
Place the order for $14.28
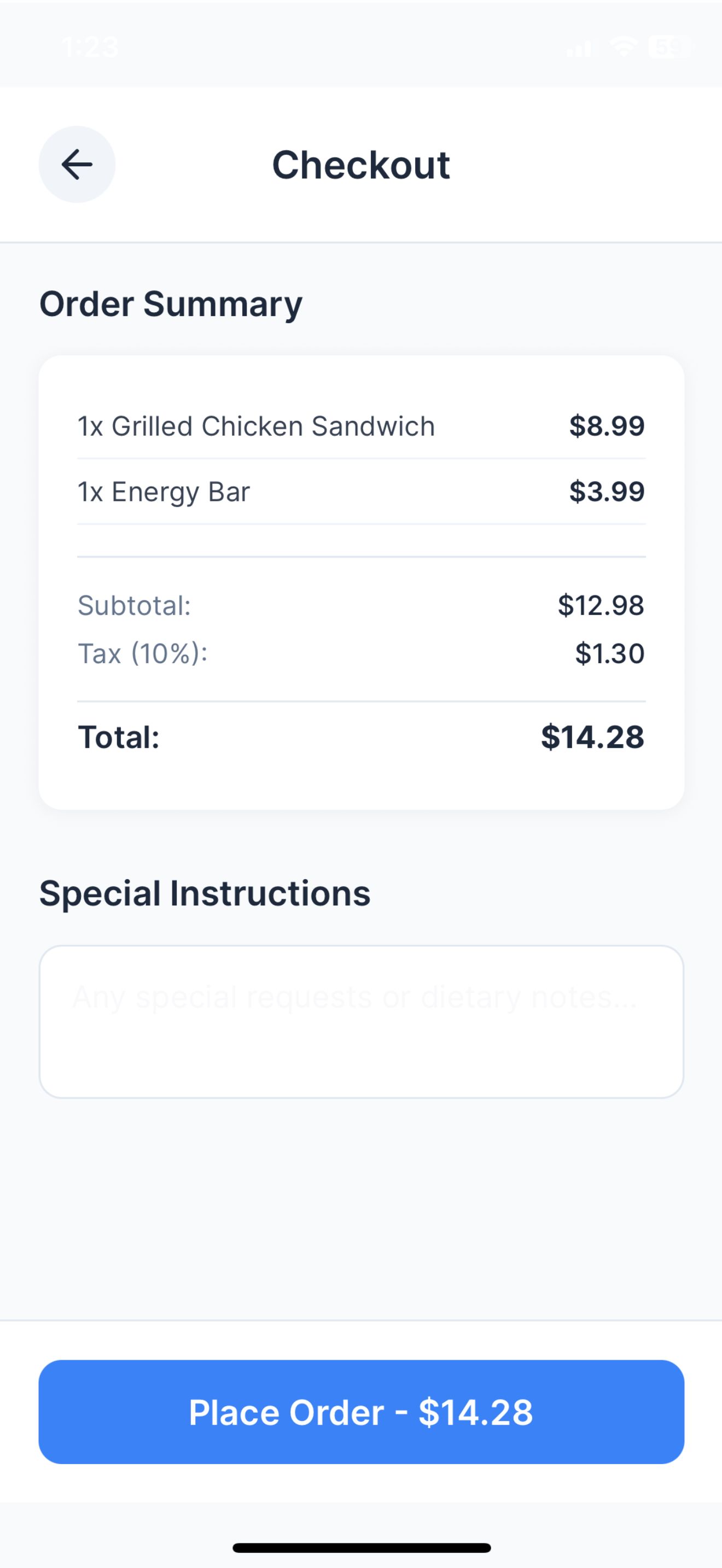361,1412
